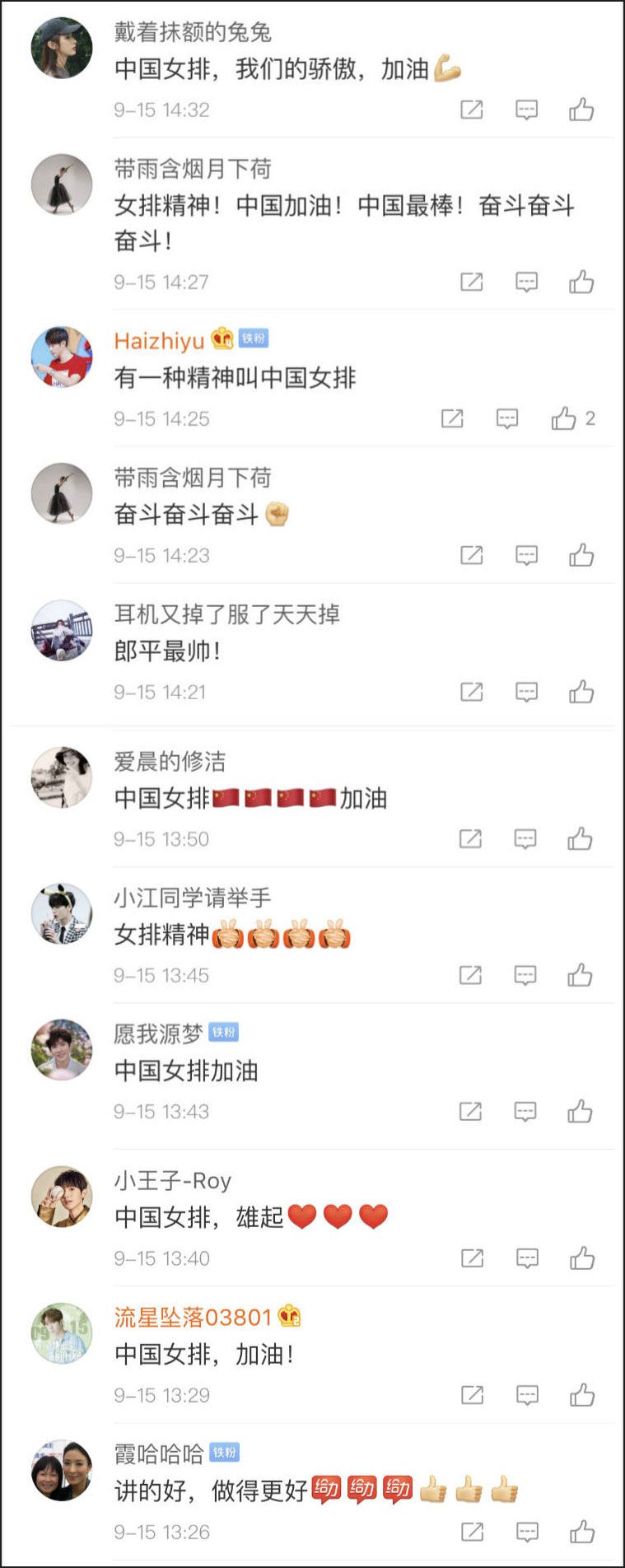Reply to 愿我源梦's comment
The height and width of the screenshot is (1568, 625).
point(525,1112)
